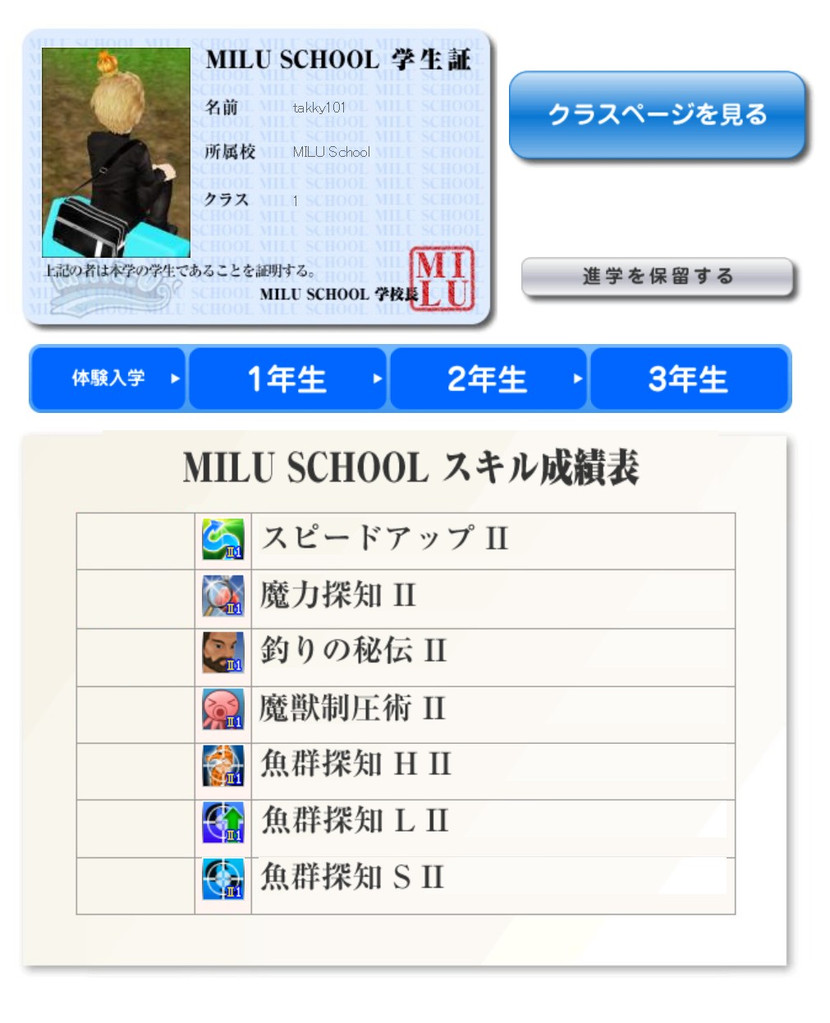Tap 進学を保留する button
This screenshot has height=1023, width=830.
(x=658, y=277)
